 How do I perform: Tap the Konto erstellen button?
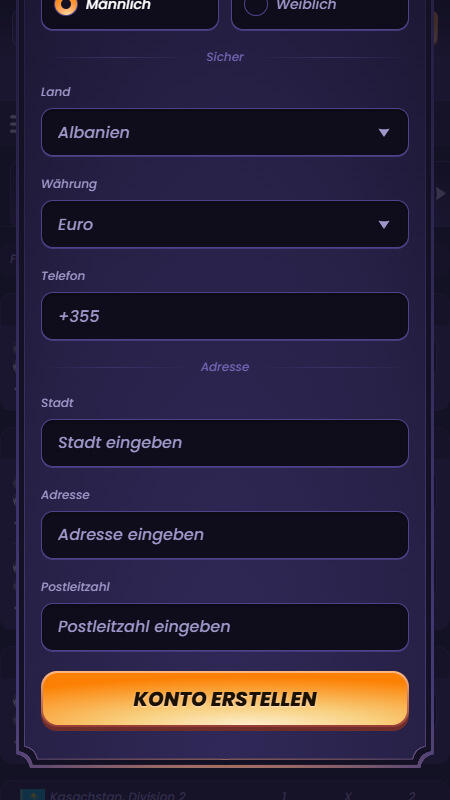(x=225, y=699)
